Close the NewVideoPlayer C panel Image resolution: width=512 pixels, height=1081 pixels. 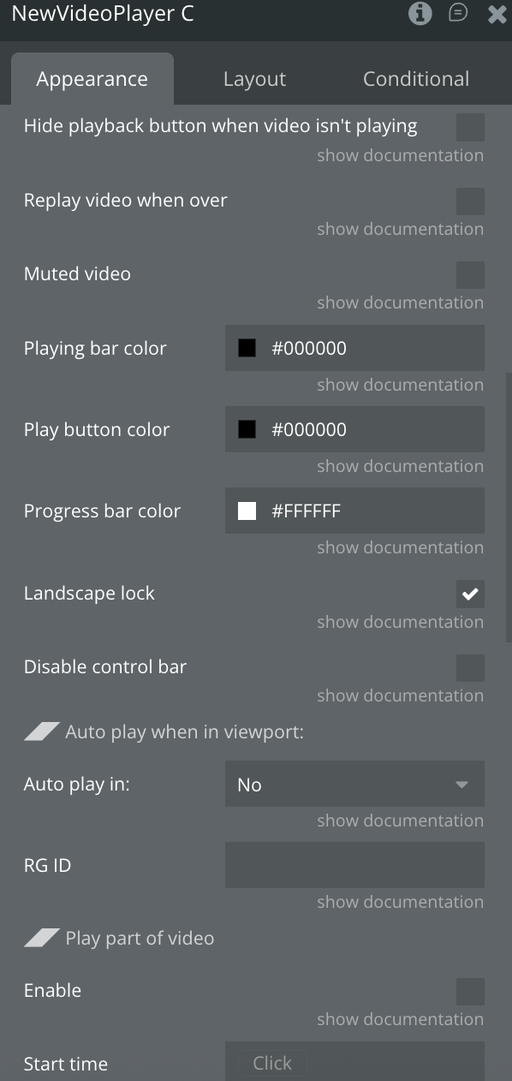coord(497,14)
